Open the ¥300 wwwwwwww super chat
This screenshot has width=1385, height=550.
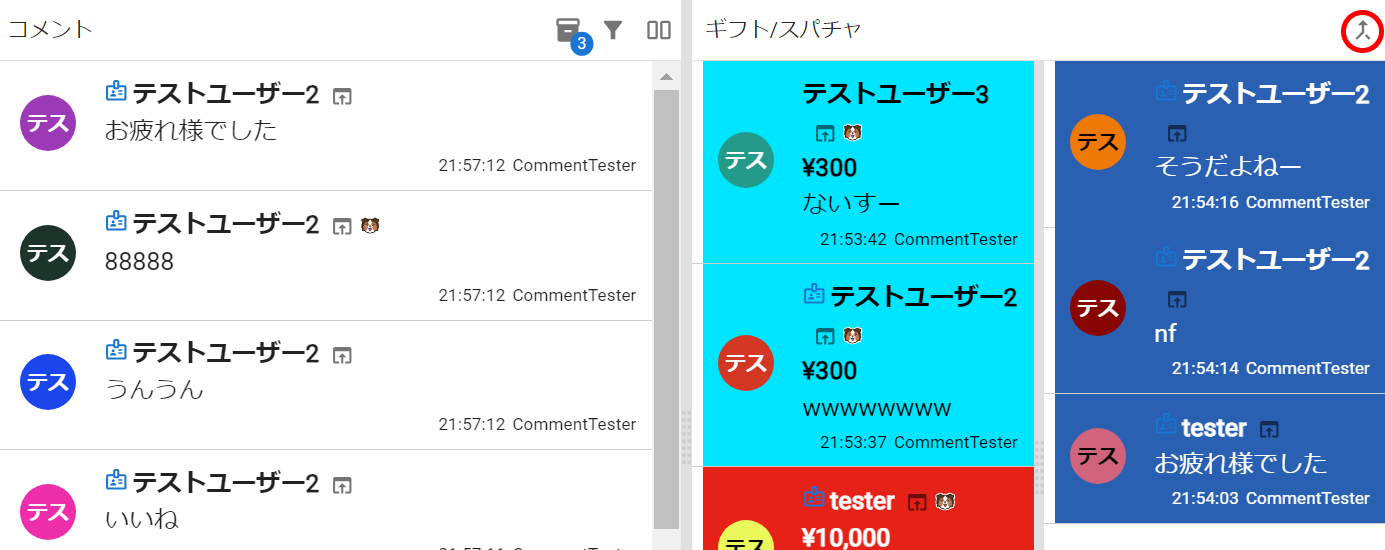868,366
